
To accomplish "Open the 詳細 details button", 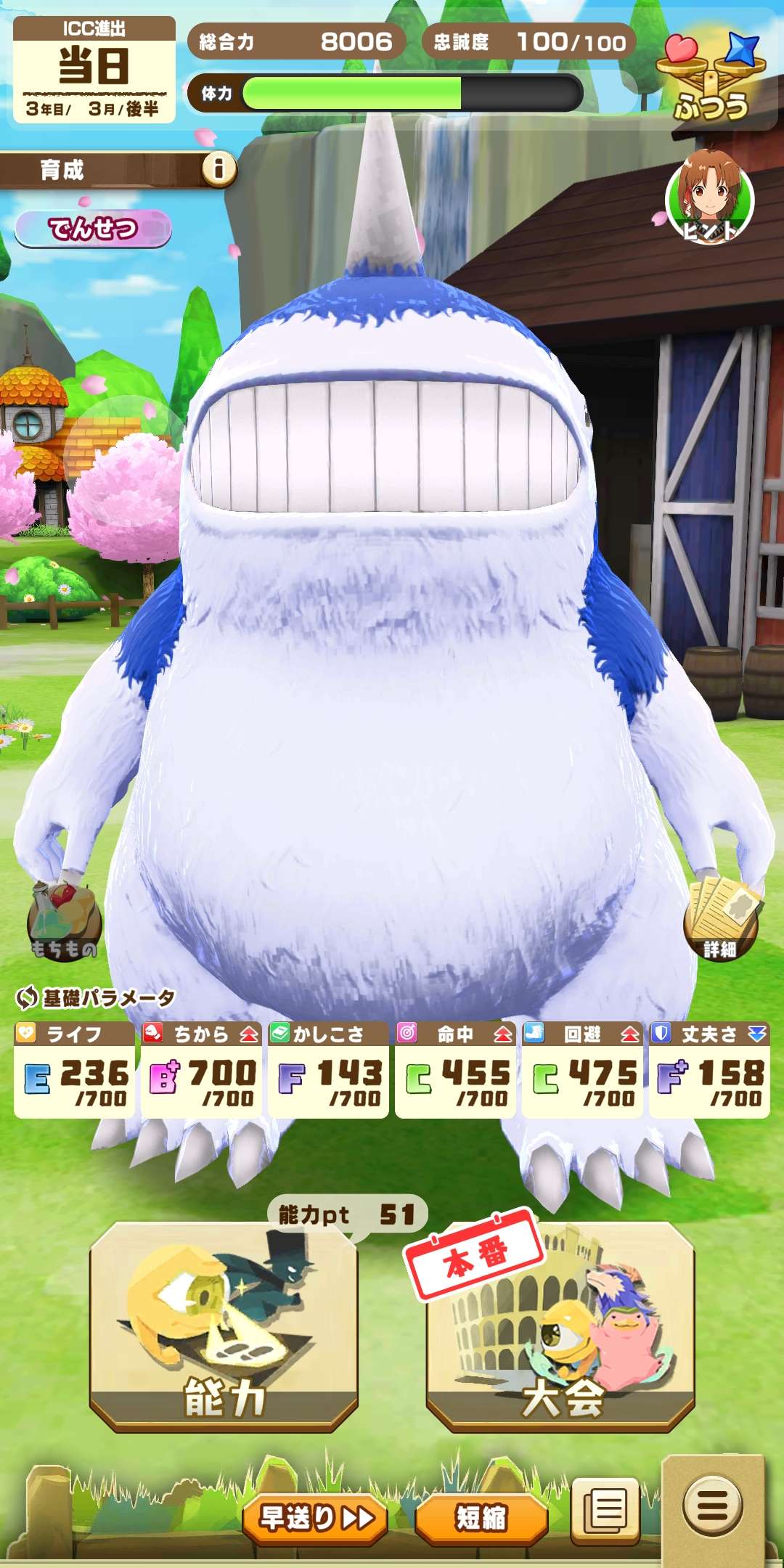I will click(720, 919).
